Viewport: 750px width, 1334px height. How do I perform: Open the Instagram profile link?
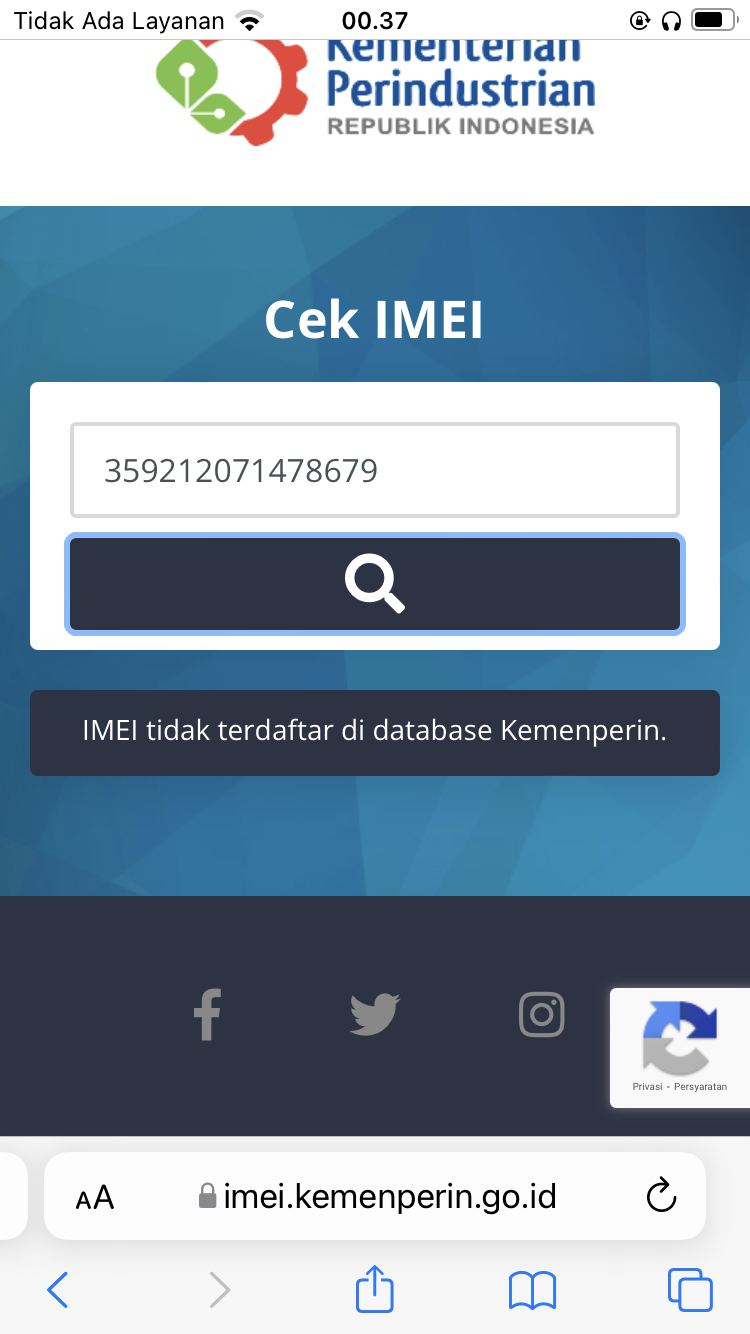click(542, 1015)
